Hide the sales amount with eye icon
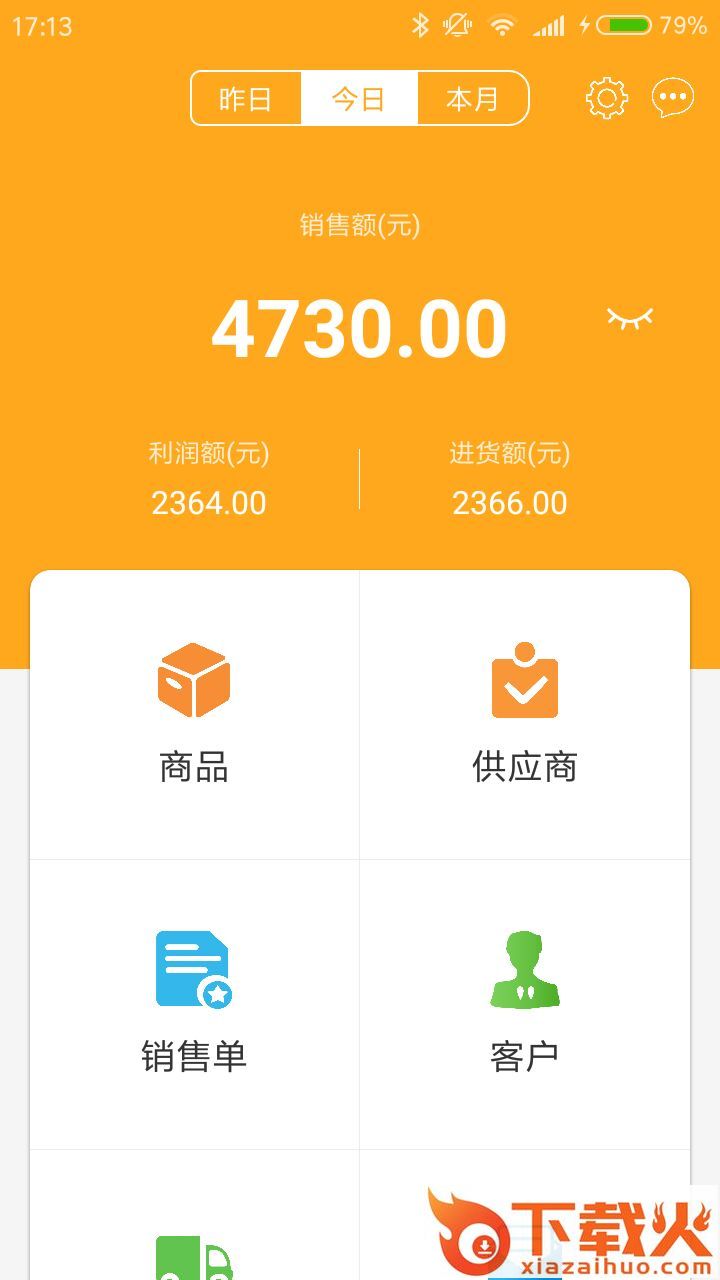Viewport: 720px width, 1280px height. pyautogui.click(x=629, y=319)
